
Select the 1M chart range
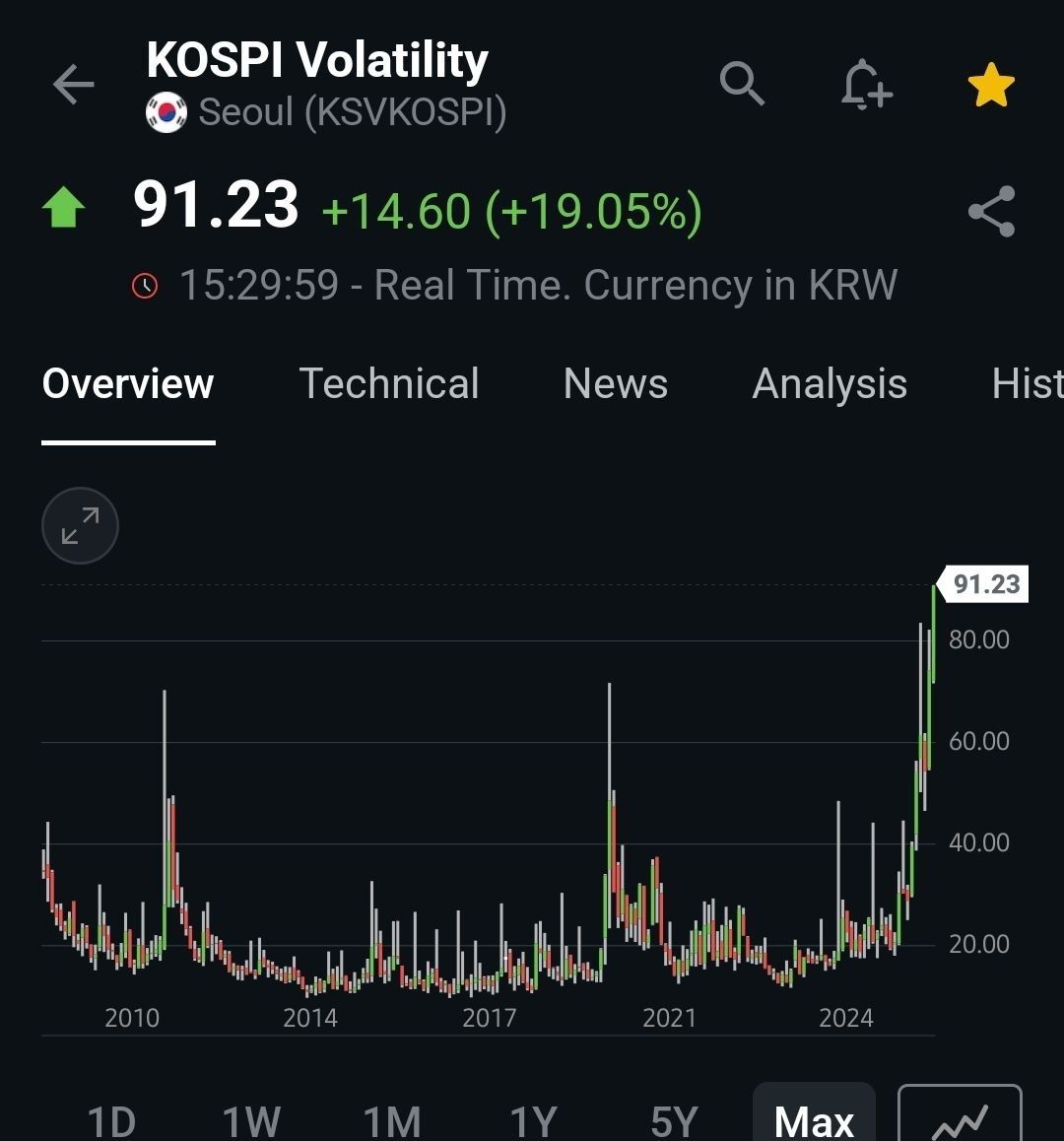[x=392, y=1120]
